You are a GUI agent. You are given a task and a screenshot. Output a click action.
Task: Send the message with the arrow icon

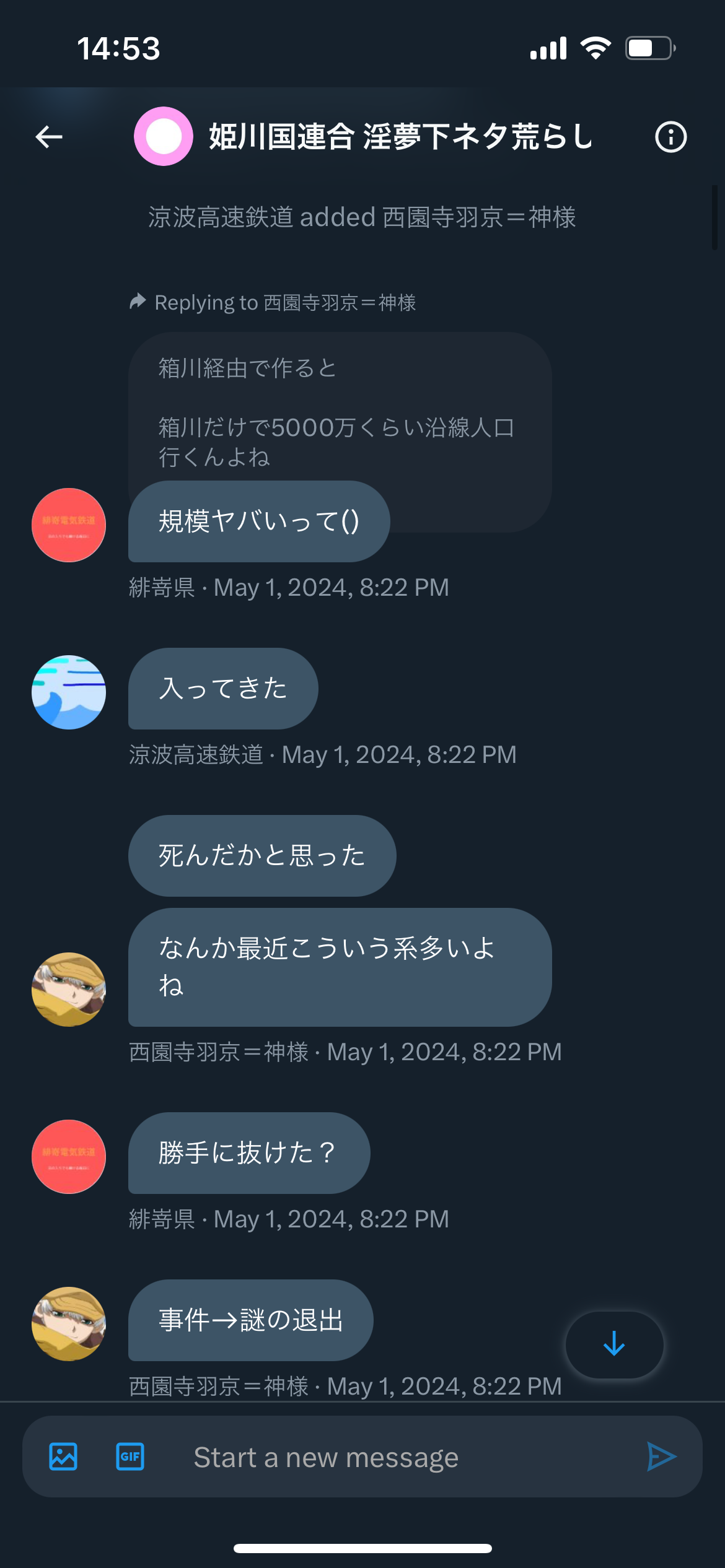[661, 1457]
